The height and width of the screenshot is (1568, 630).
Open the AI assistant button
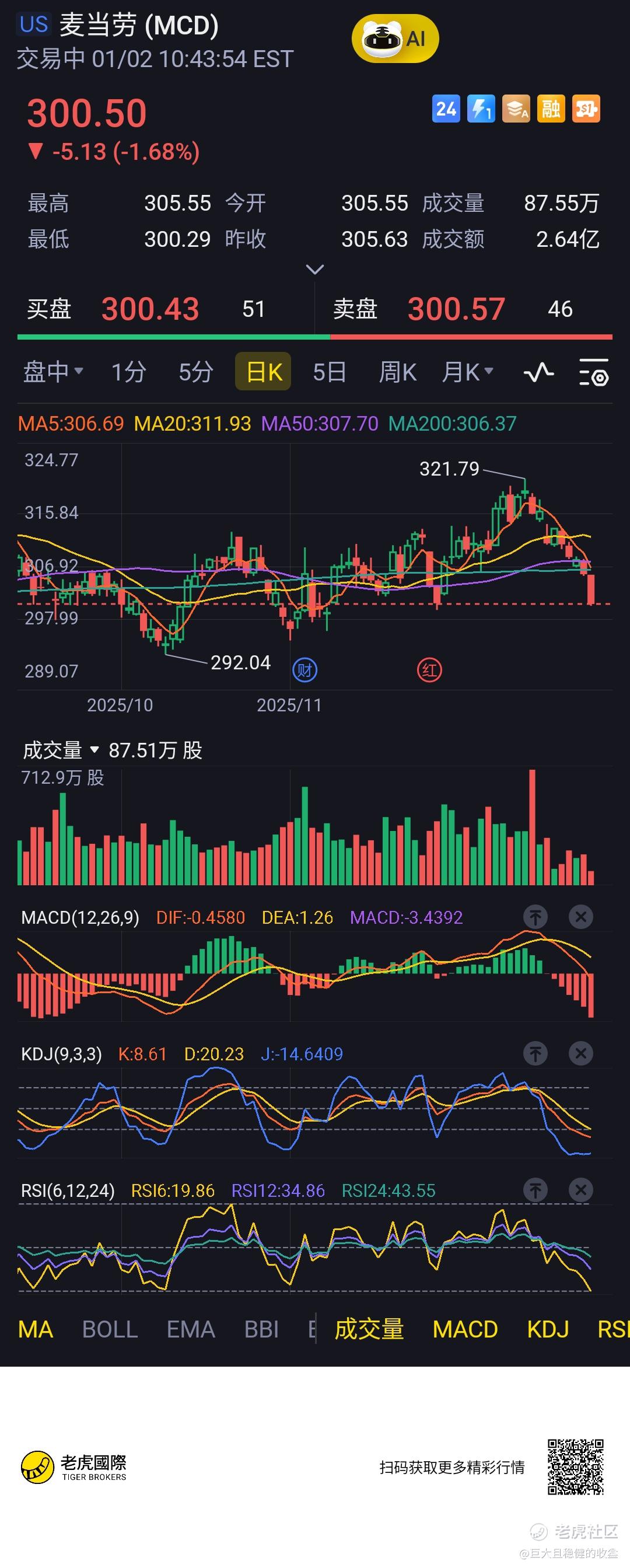(395, 39)
